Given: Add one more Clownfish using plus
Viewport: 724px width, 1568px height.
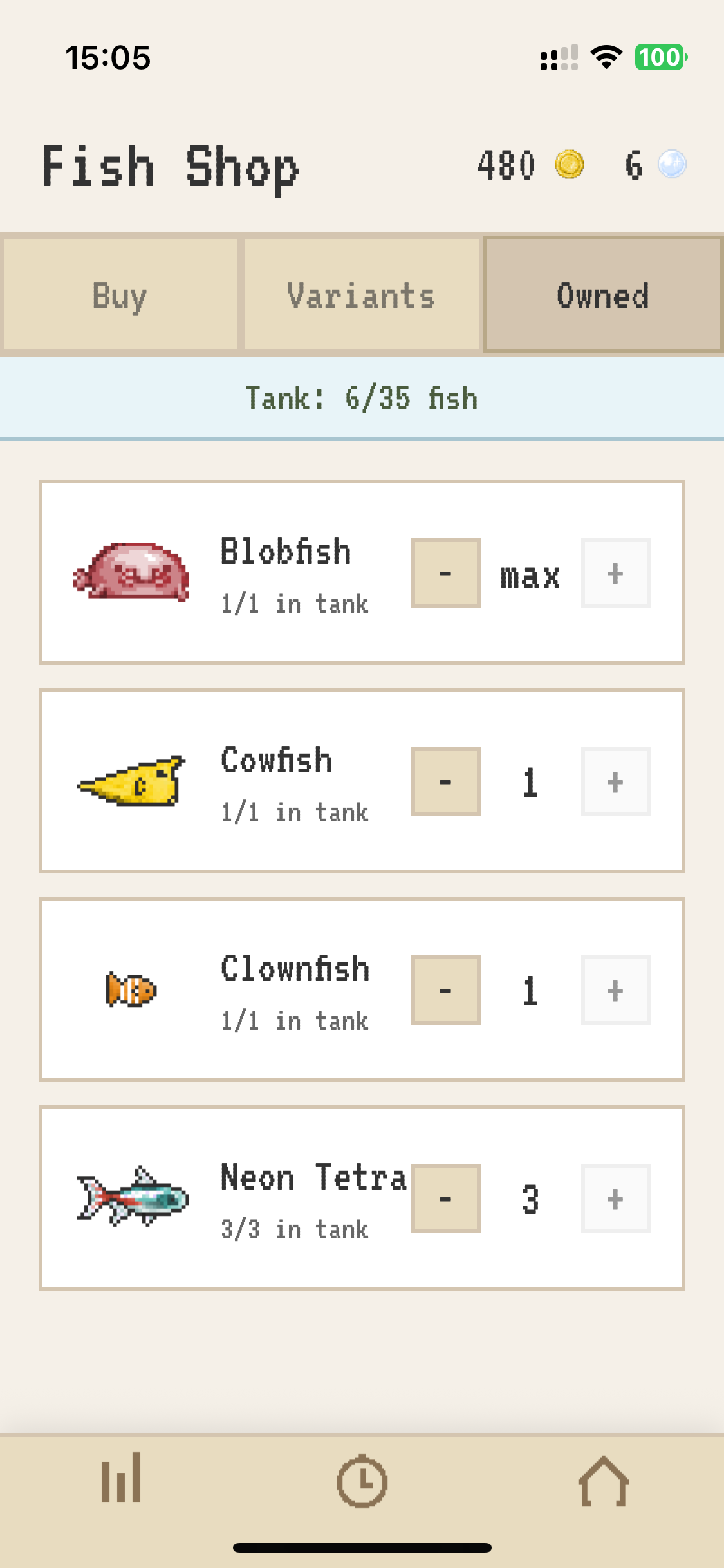Looking at the screenshot, I should (615, 990).
